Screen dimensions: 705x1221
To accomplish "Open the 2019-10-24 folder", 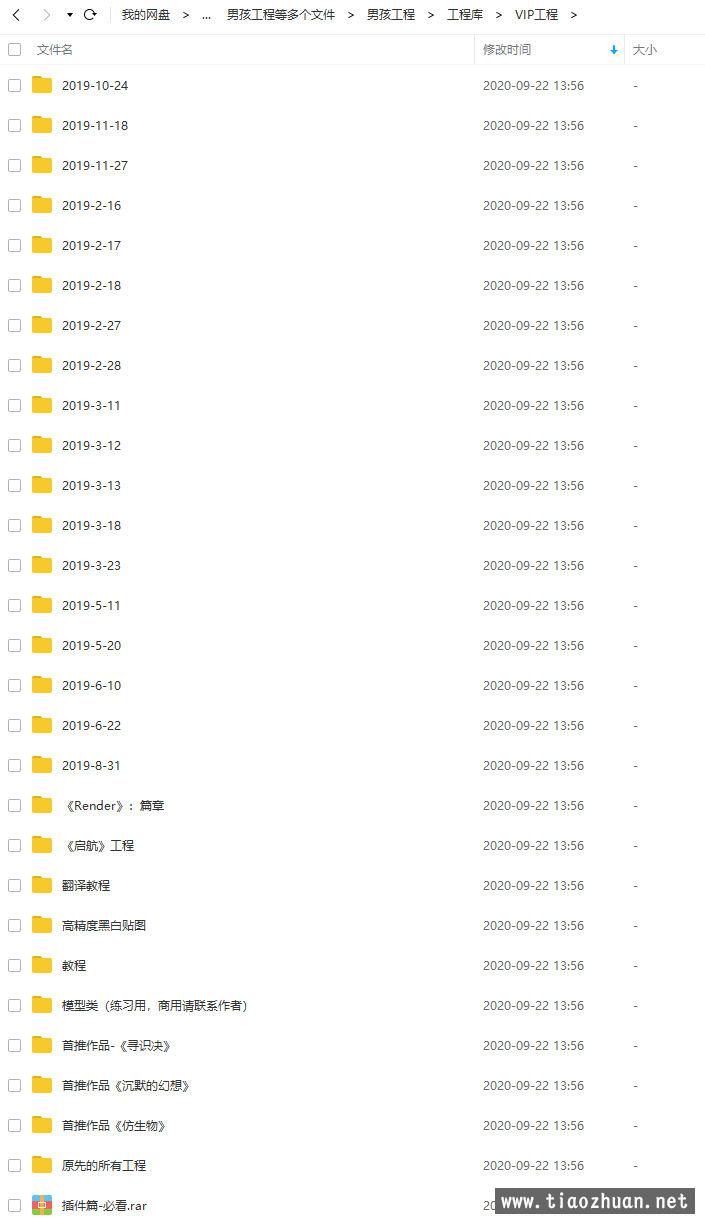I will 94,86.
